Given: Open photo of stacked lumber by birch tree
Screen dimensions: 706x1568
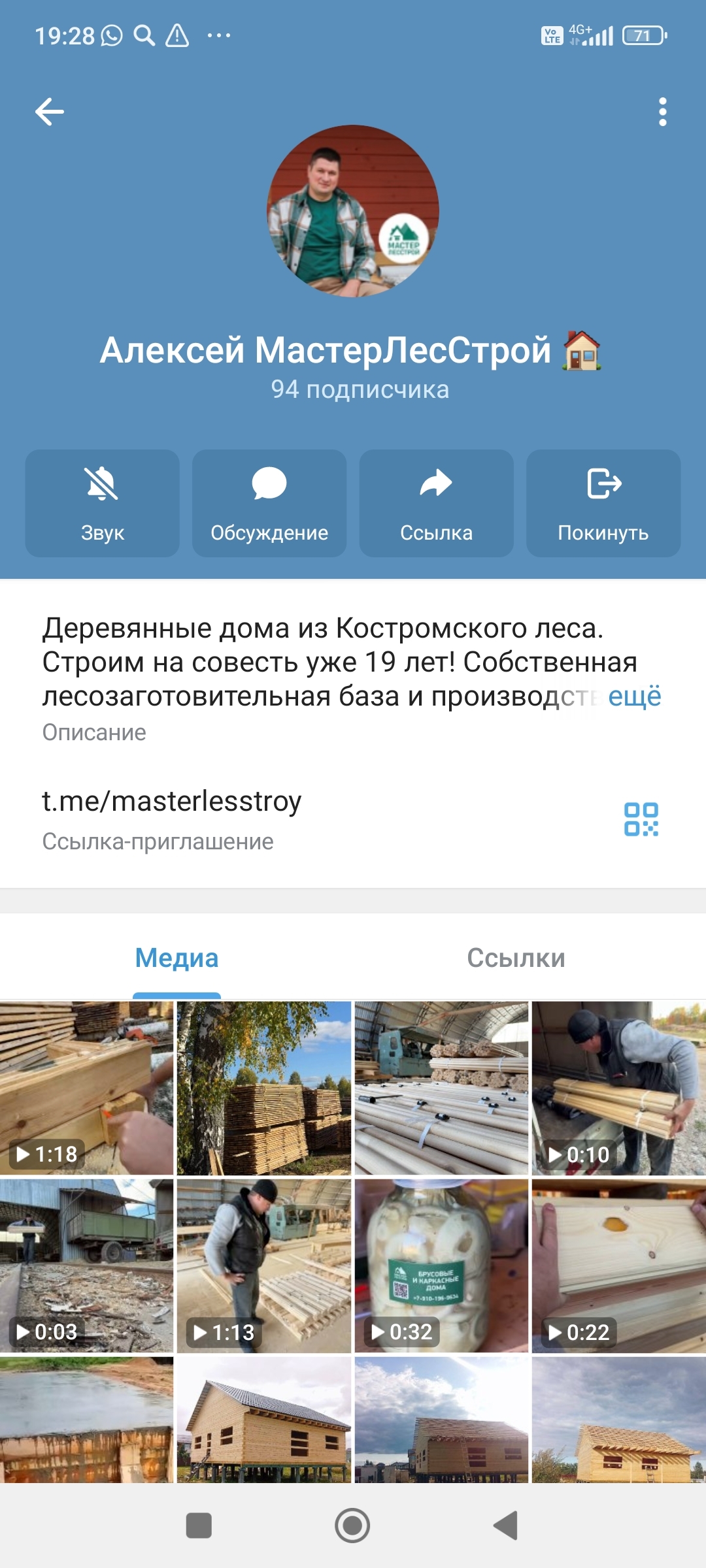Looking at the screenshot, I should 264,1088.
